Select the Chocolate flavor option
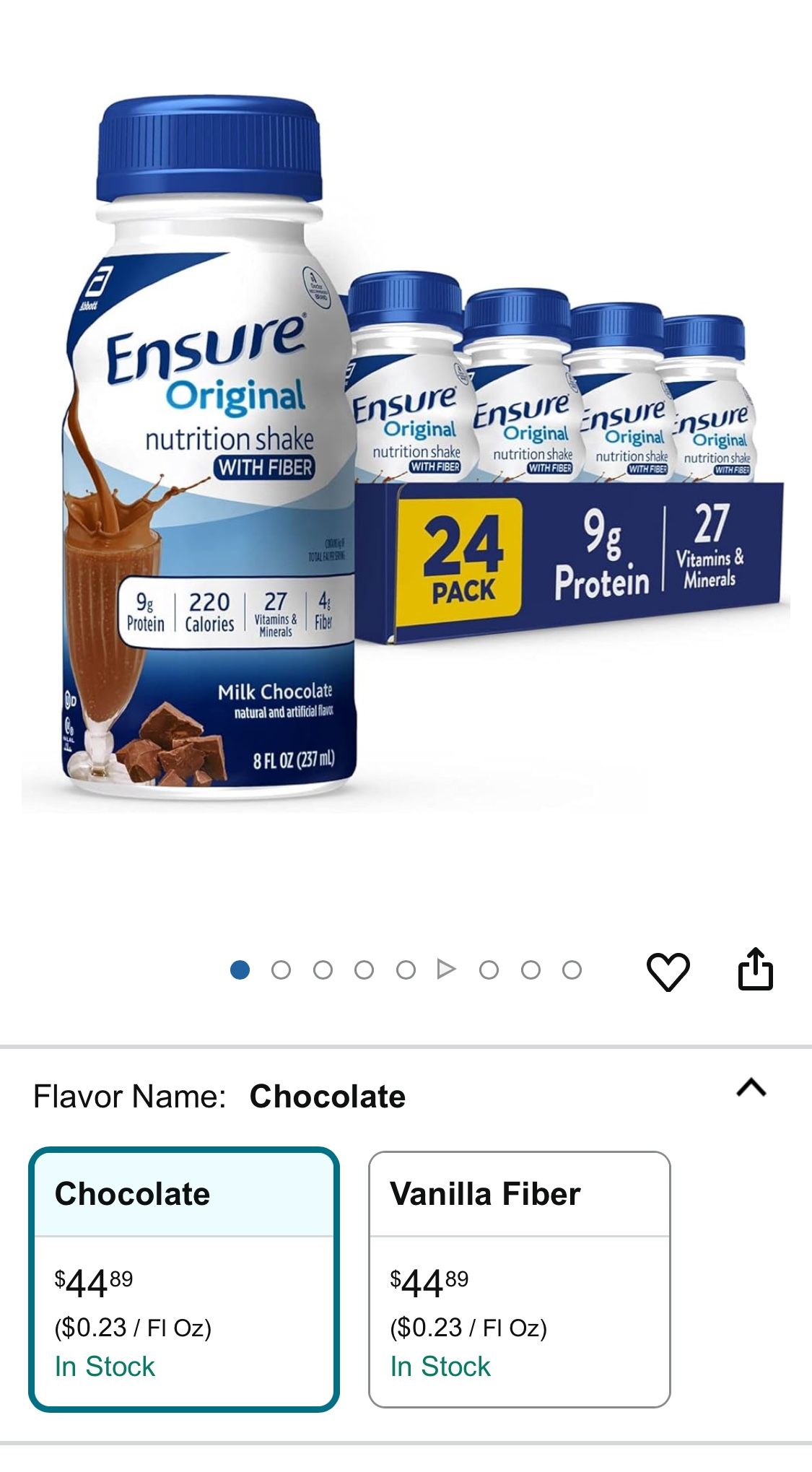The width and height of the screenshot is (812, 1472). point(184,1279)
